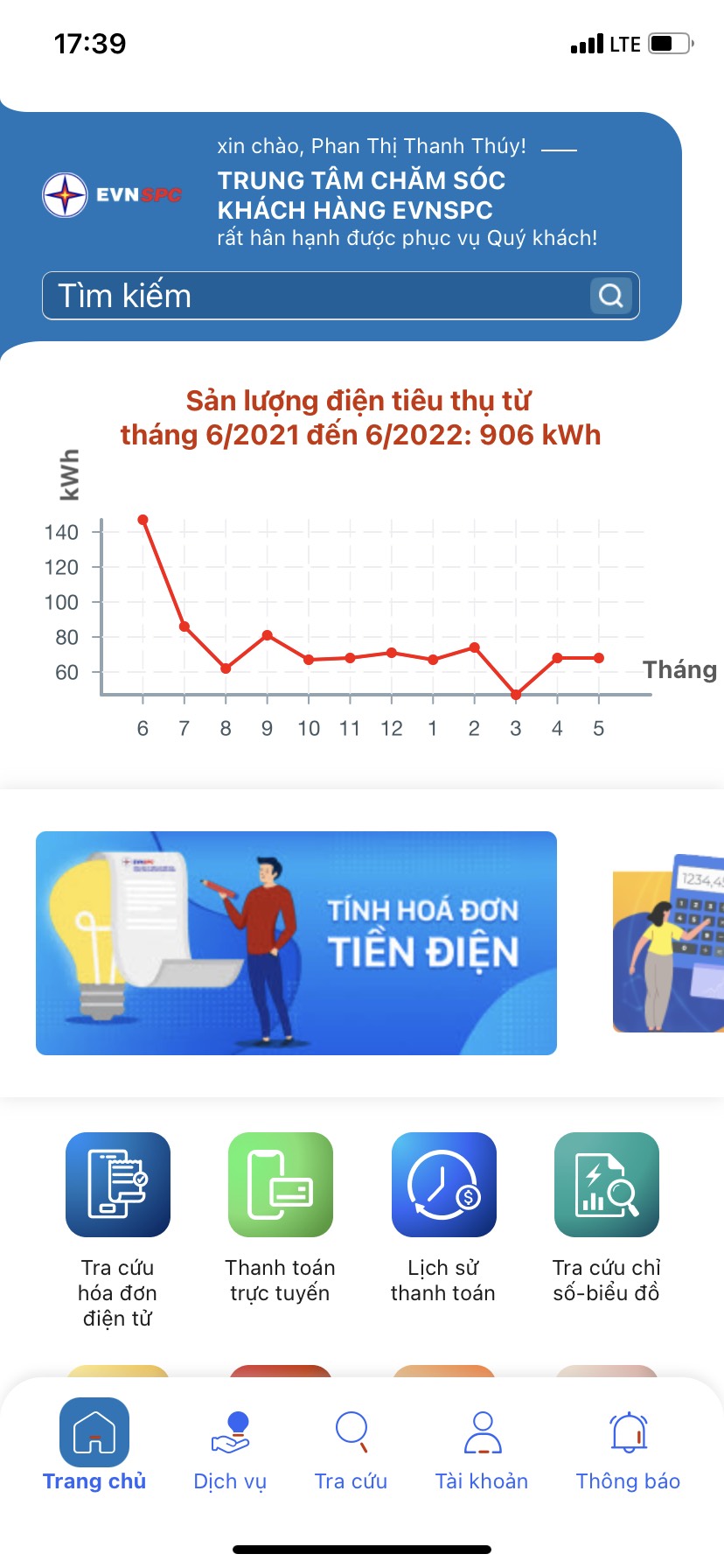
Task: Open the Dịch vụ services icon
Action: pos(229,1434)
